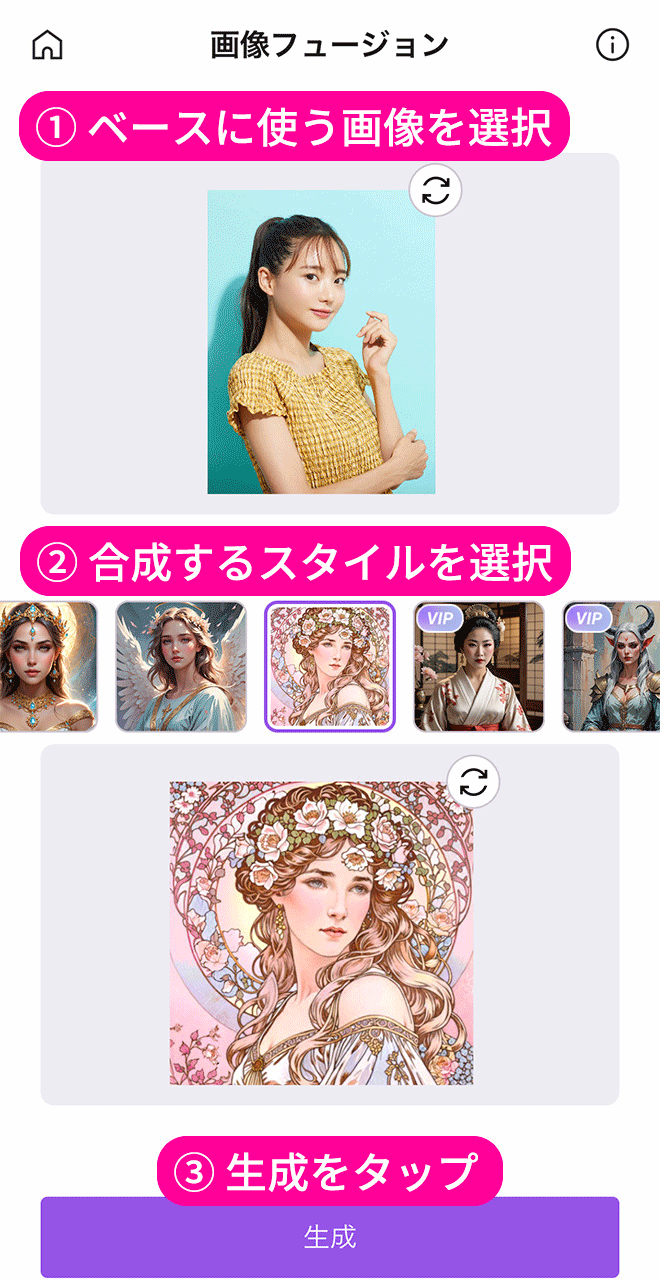Tap the 生成 button

(x=330, y=1237)
